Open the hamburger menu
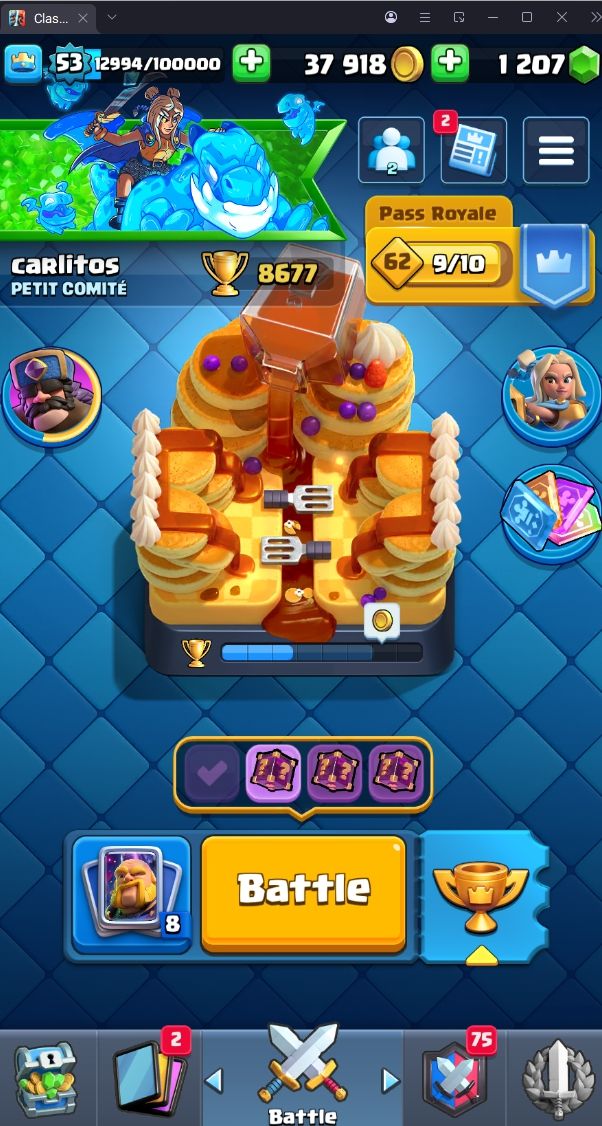The image size is (602, 1126). pyautogui.click(x=556, y=150)
